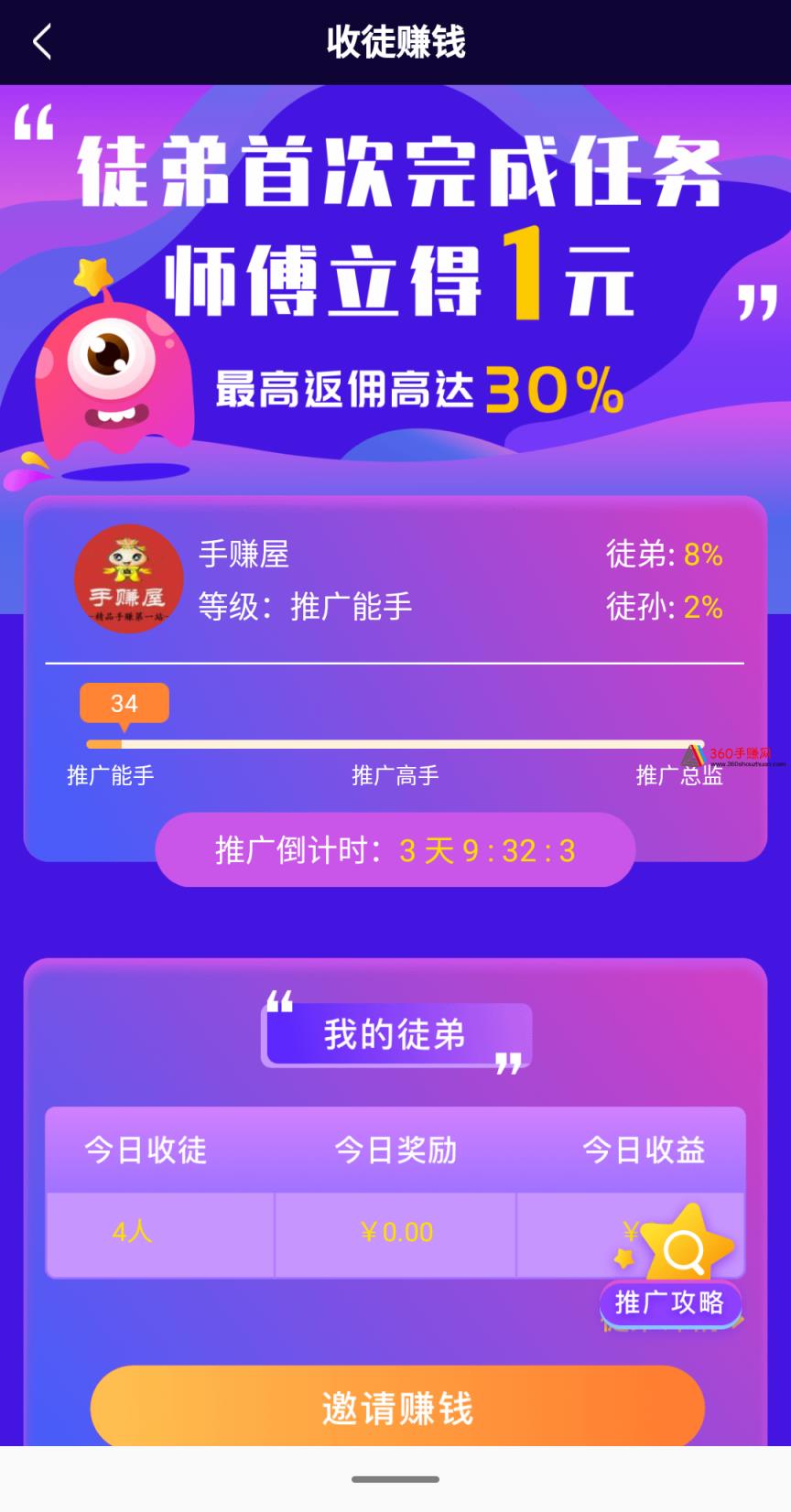This screenshot has height=1512, width=791.
Task: Open the 手赚屋 avatar profile icon
Action: (128, 578)
